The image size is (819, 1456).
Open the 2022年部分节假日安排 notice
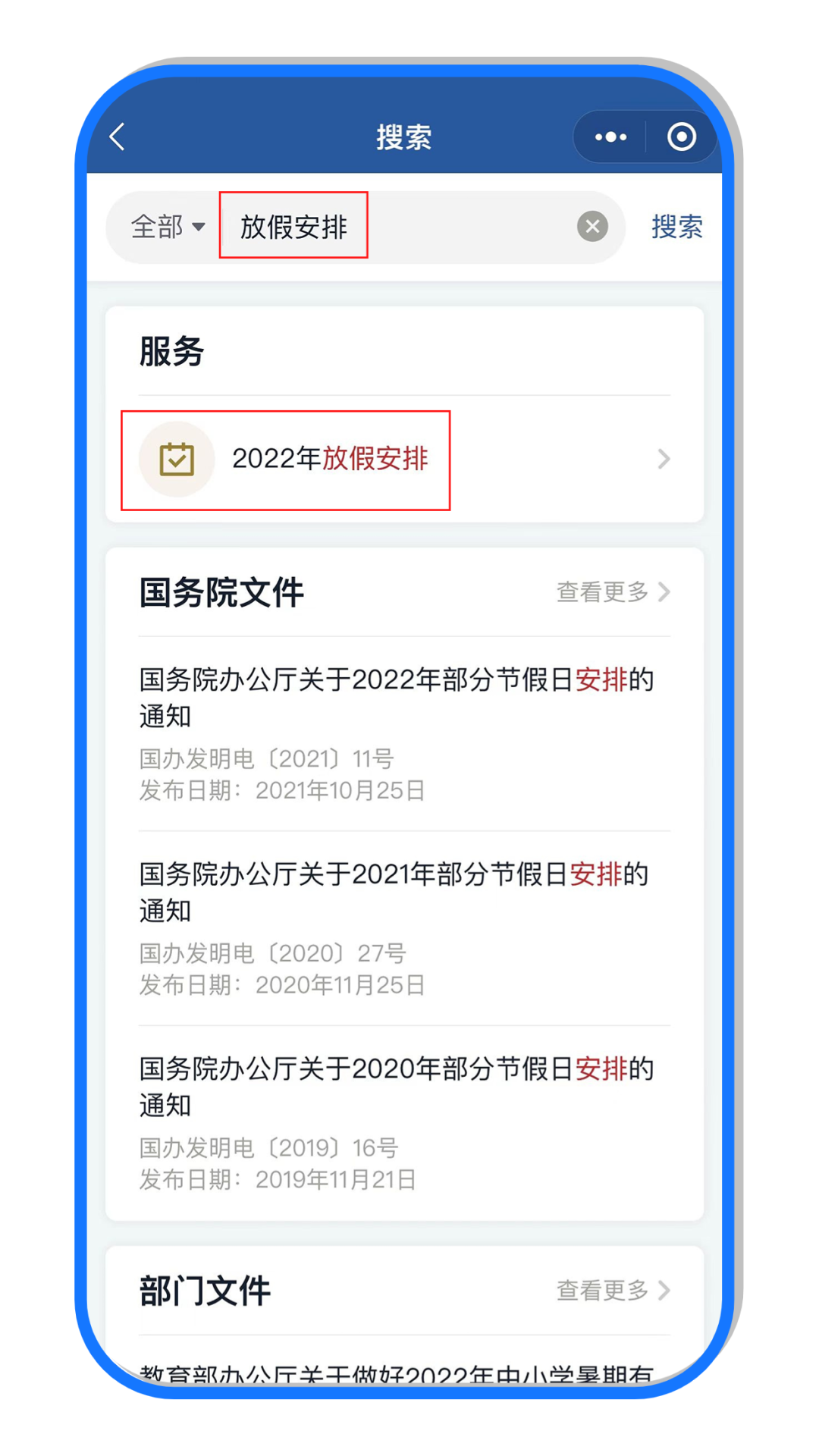tap(396, 698)
